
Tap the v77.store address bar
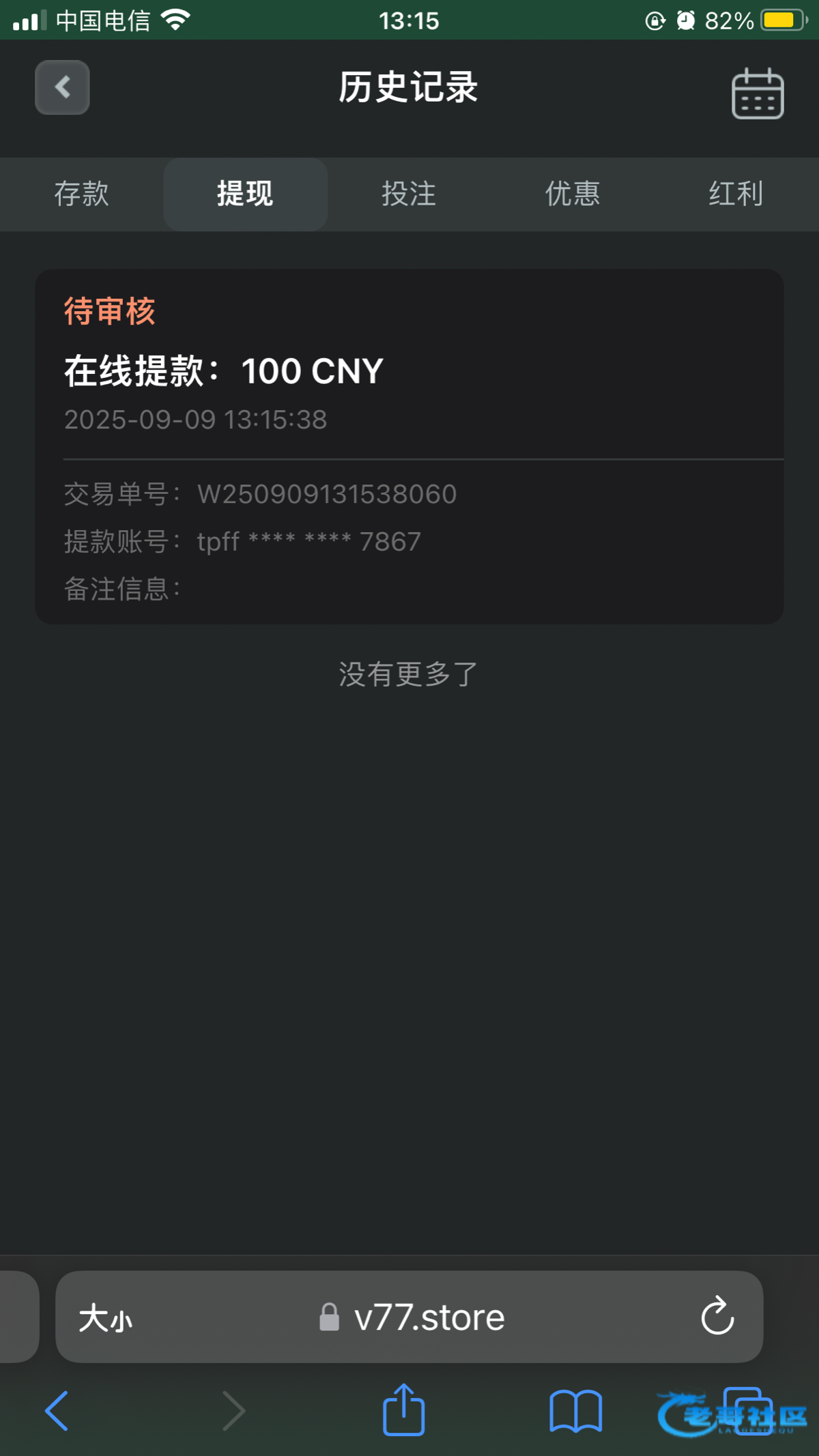429,1317
